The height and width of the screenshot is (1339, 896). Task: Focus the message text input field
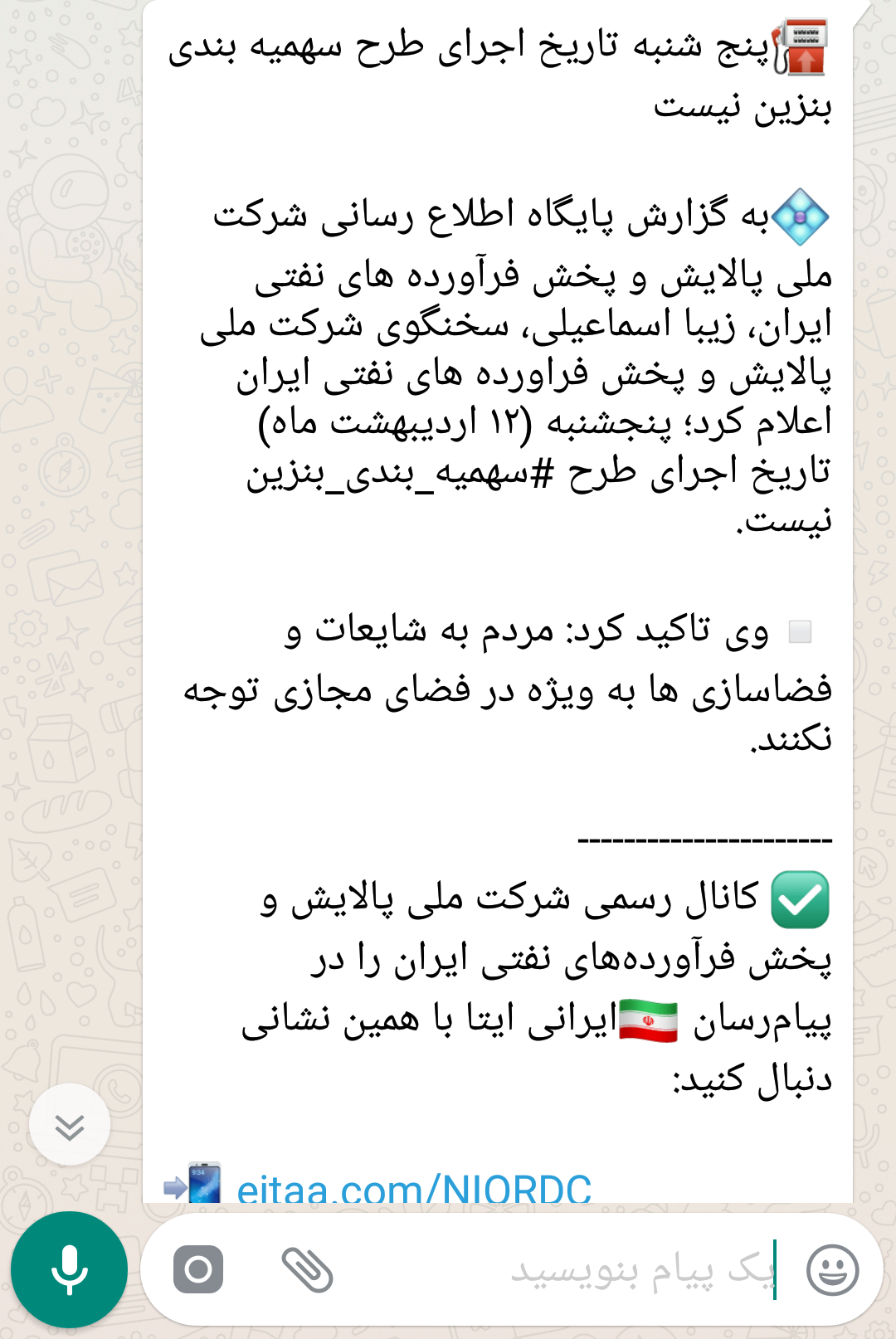[x=572, y=1269]
